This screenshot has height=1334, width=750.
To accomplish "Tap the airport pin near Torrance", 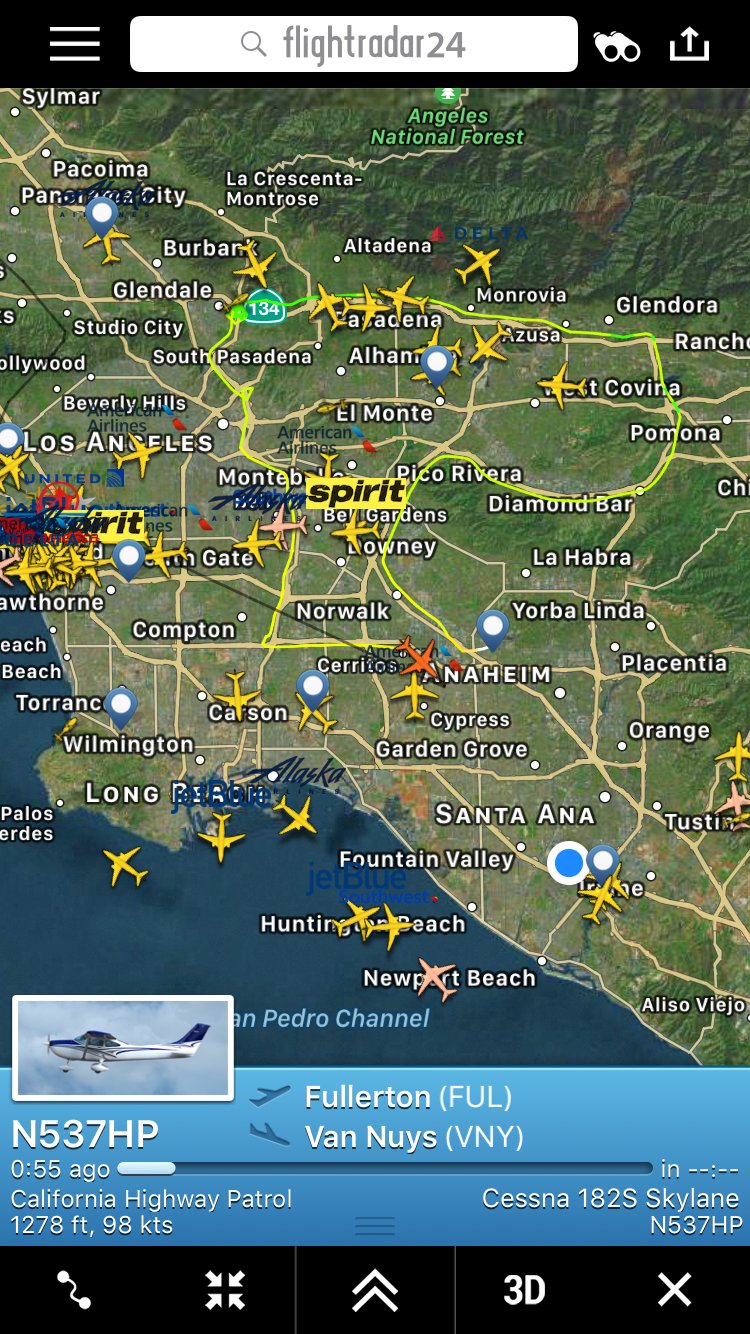I will (121, 705).
